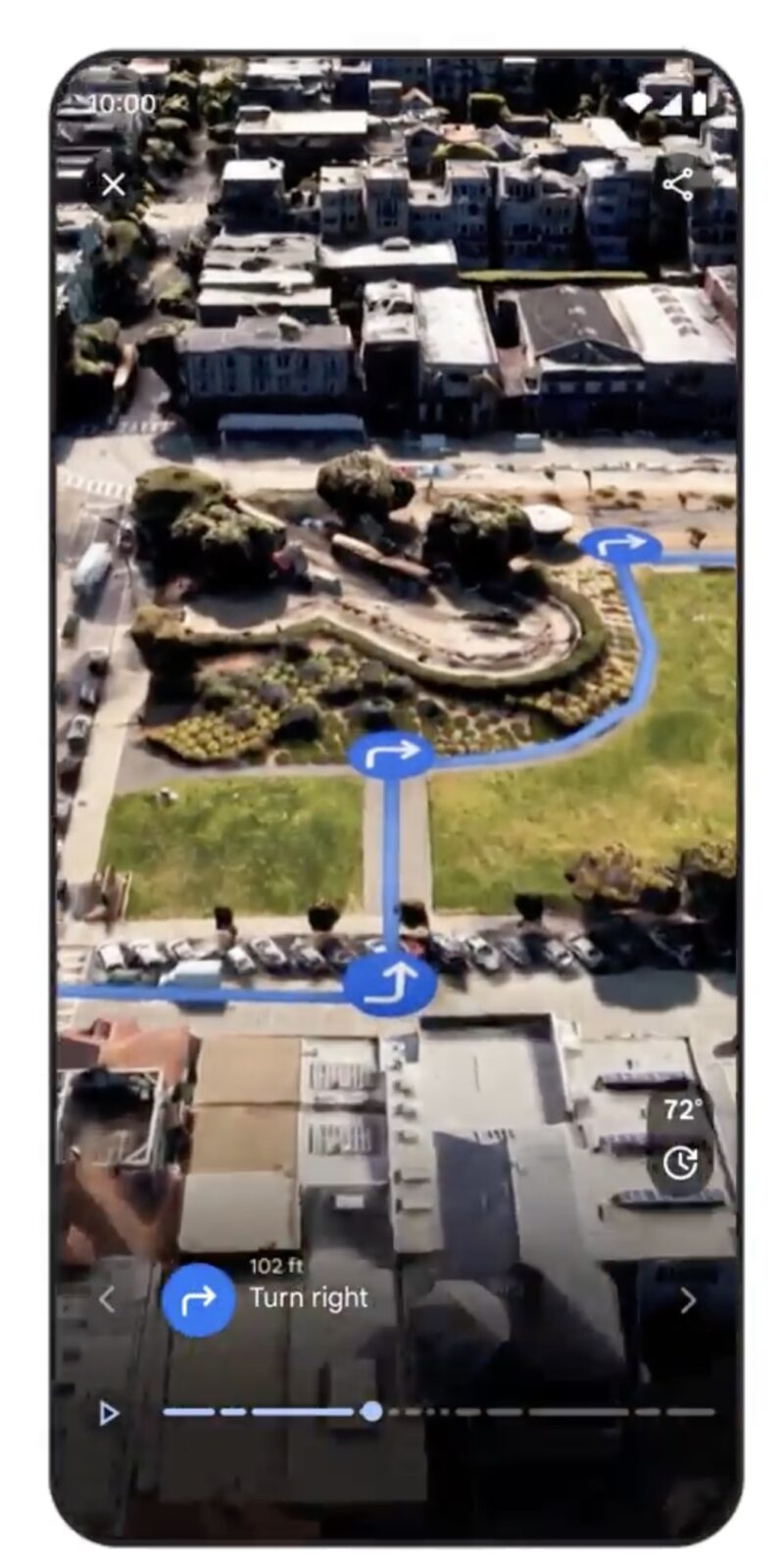
Task: Open the 72° weather and time control
Action: point(681,1138)
